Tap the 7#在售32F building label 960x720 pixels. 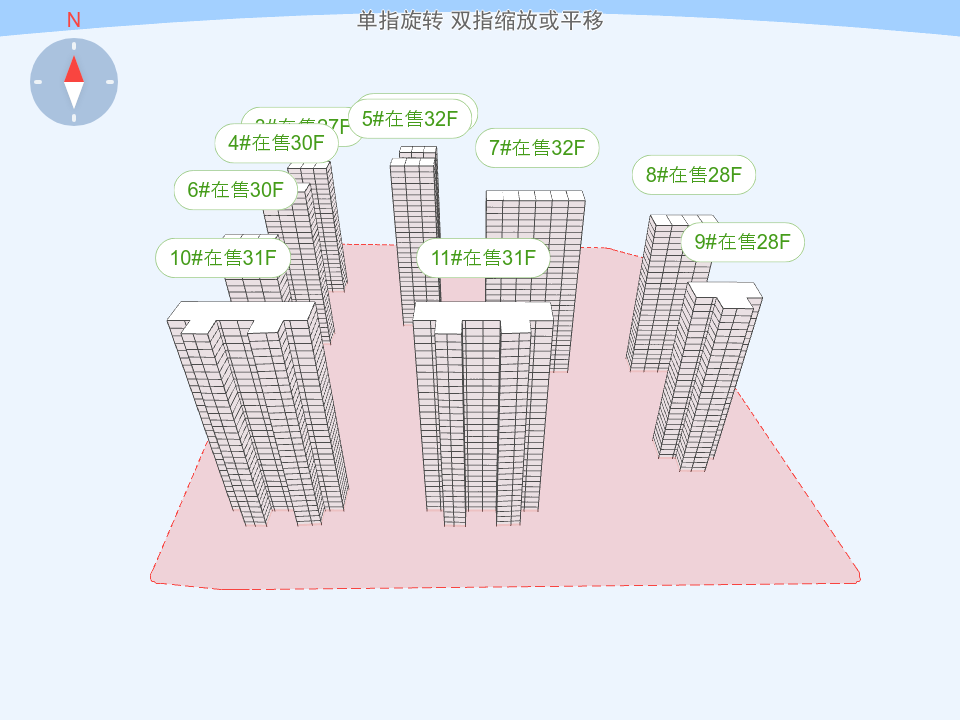coord(537,148)
